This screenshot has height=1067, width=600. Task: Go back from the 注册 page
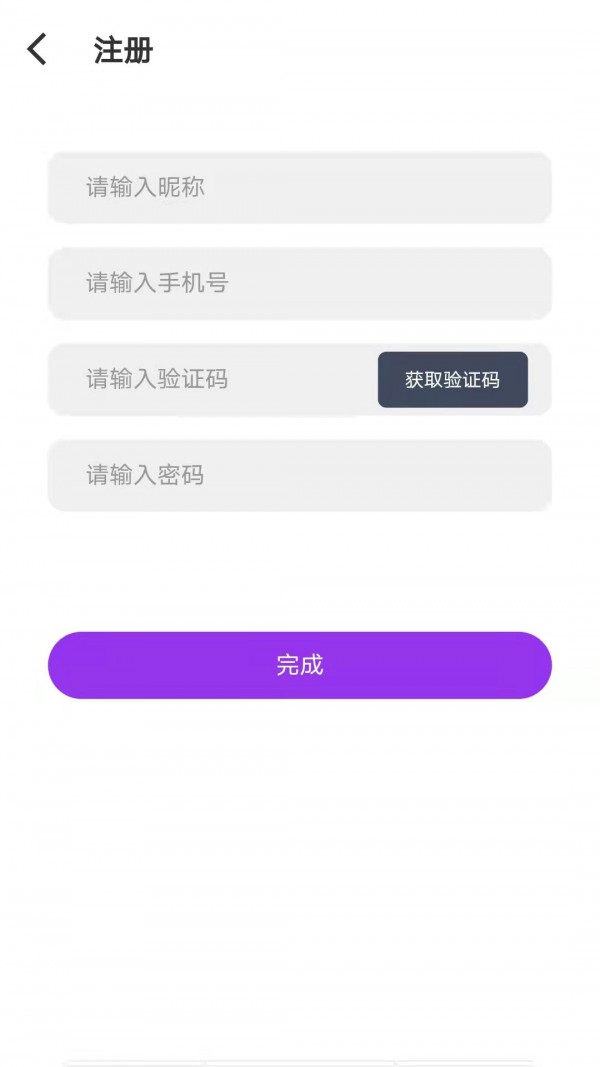(x=37, y=49)
